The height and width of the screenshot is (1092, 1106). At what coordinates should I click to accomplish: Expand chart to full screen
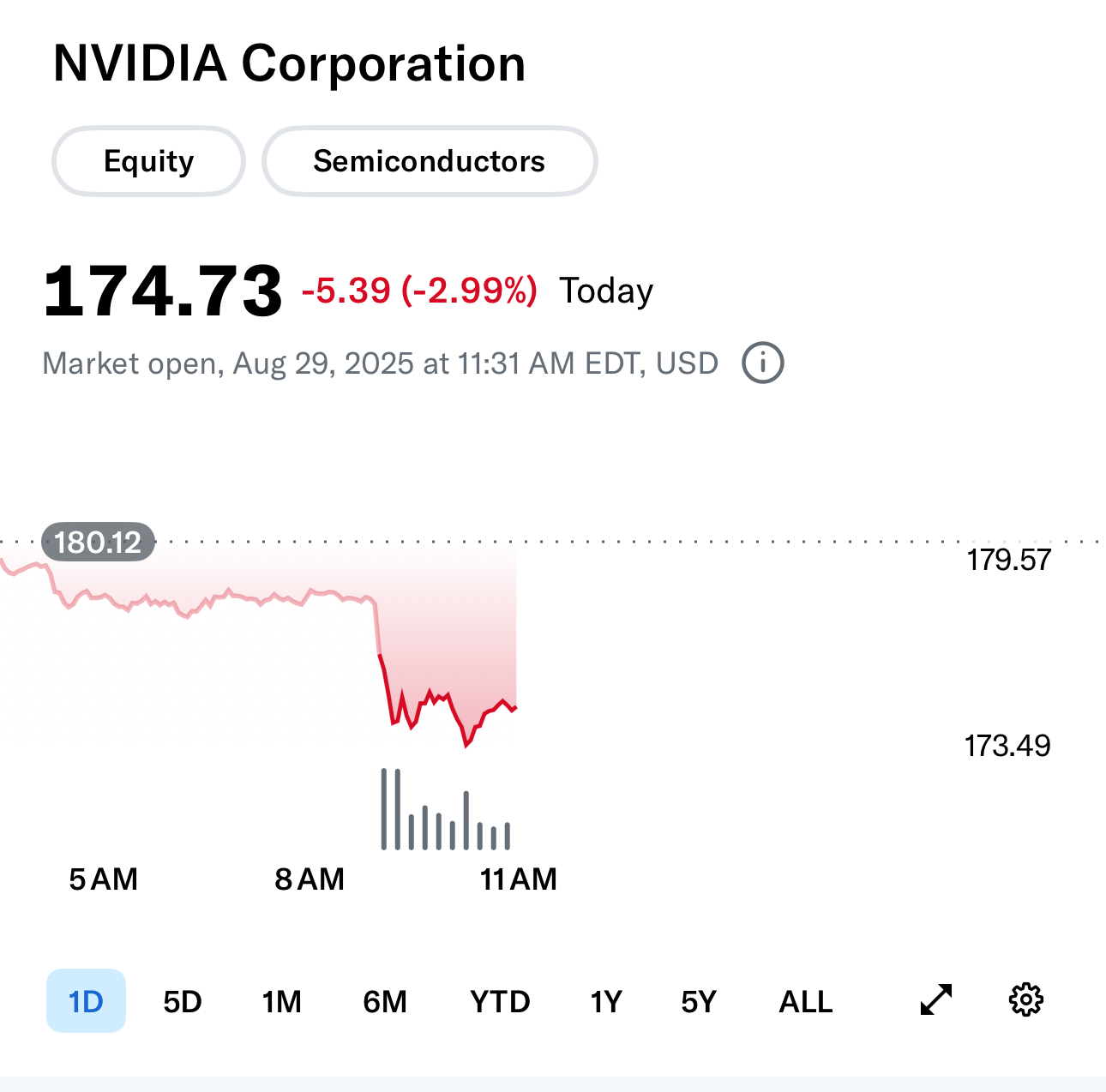pos(935,999)
